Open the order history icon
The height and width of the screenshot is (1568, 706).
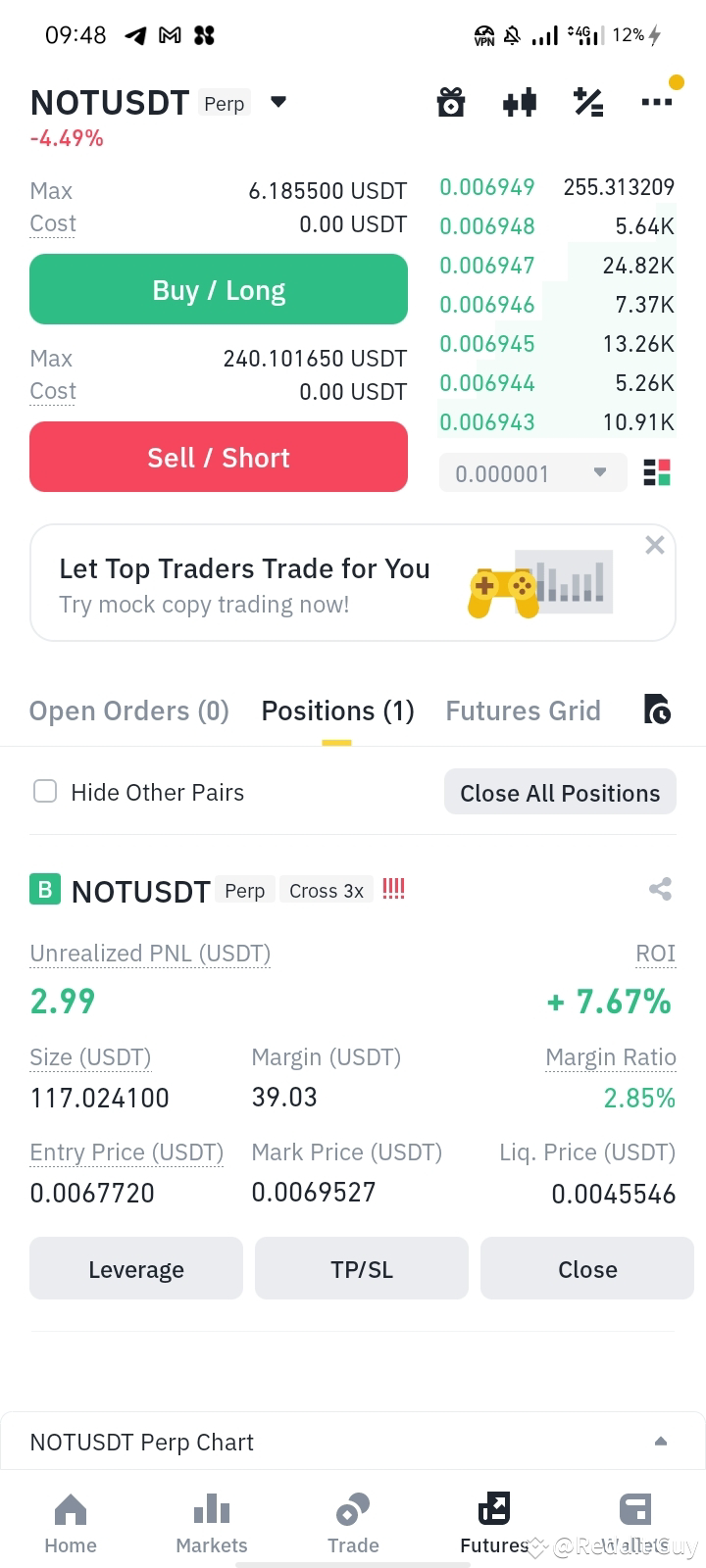tap(657, 709)
